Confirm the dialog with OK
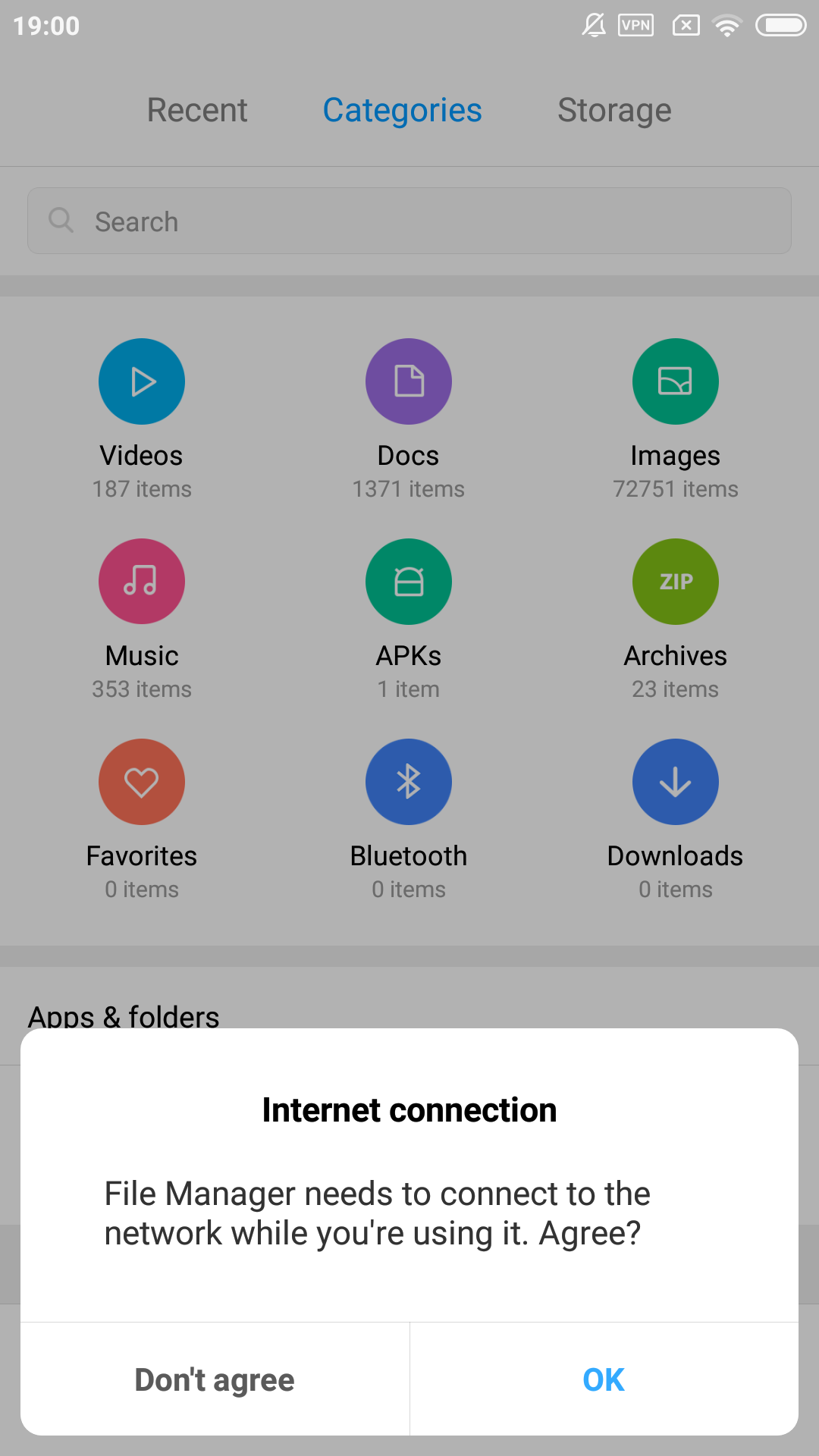 [x=604, y=1379]
